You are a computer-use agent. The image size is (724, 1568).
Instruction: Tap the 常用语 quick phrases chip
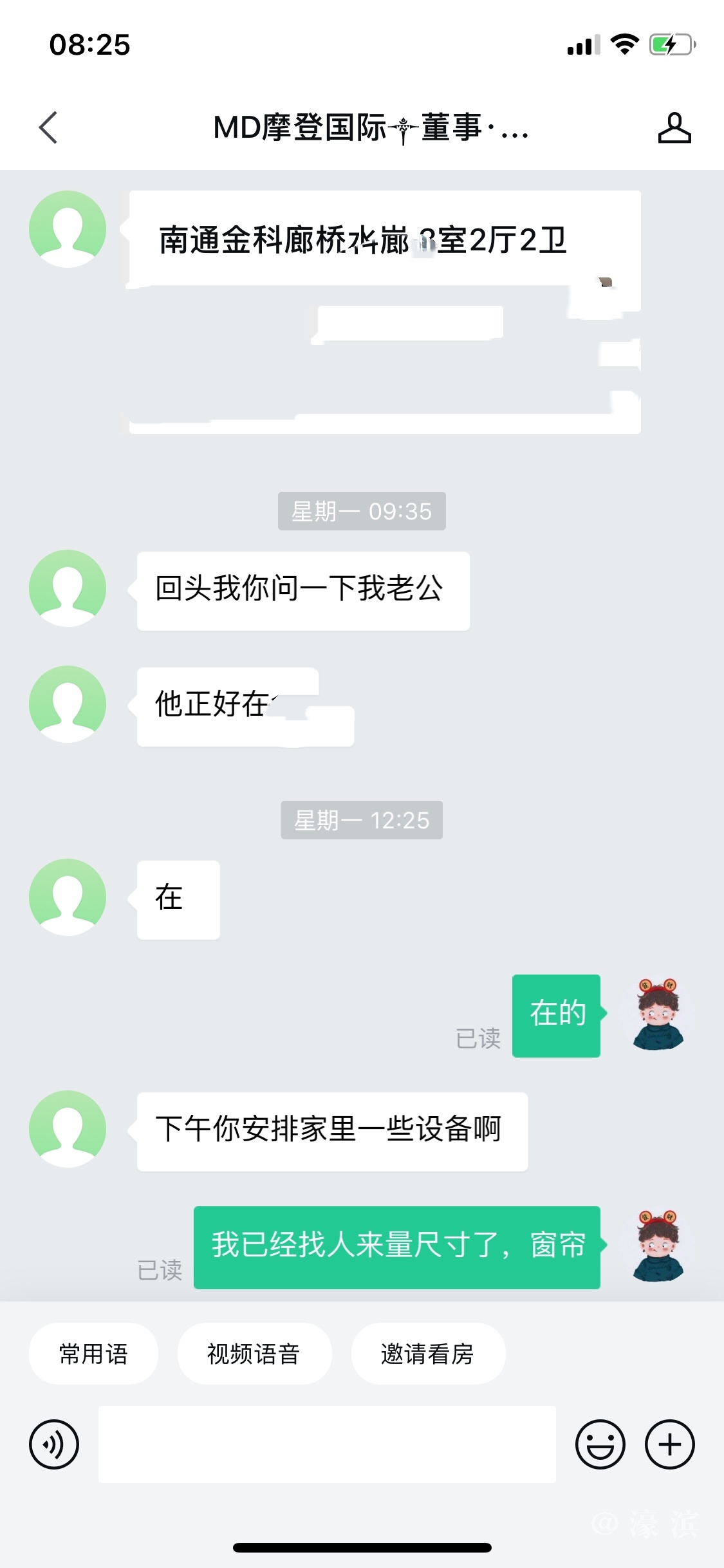93,1354
